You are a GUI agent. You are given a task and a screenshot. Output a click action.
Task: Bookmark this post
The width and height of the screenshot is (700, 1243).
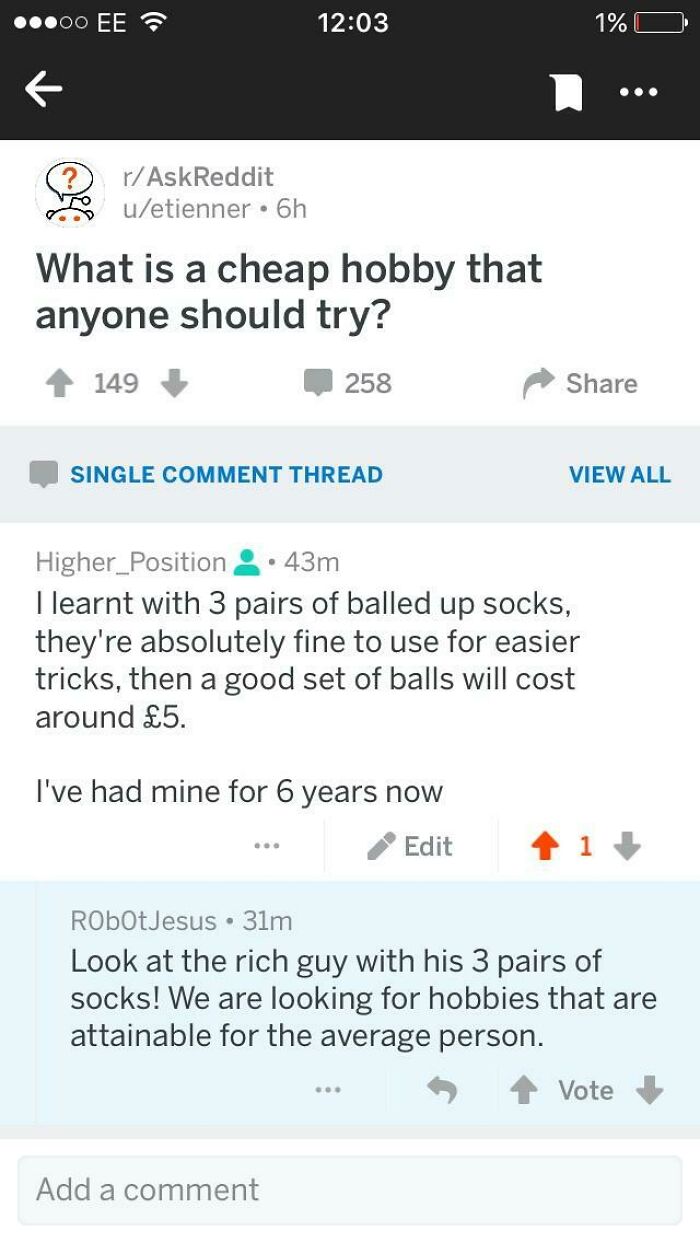(x=567, y=91)
